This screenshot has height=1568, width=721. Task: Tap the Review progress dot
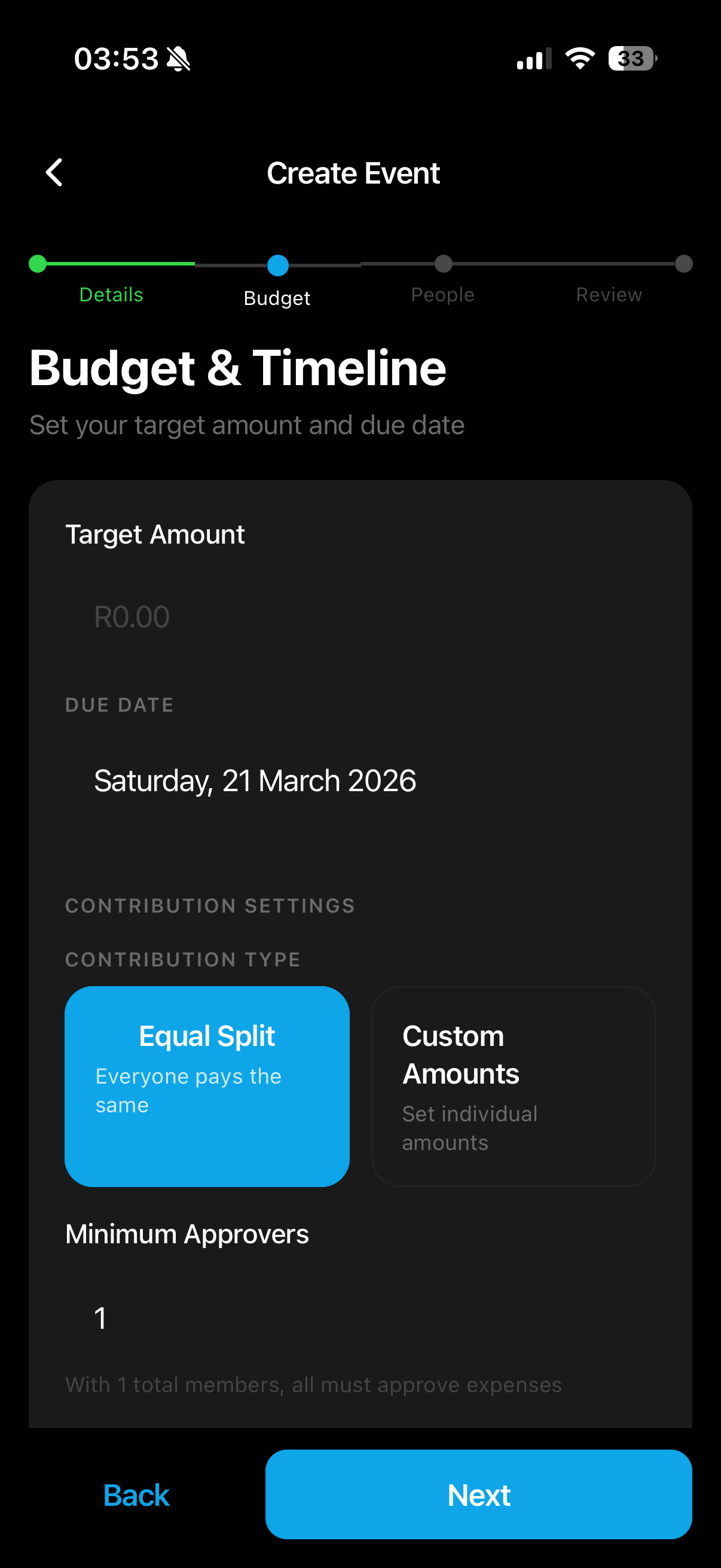(683, 264)
